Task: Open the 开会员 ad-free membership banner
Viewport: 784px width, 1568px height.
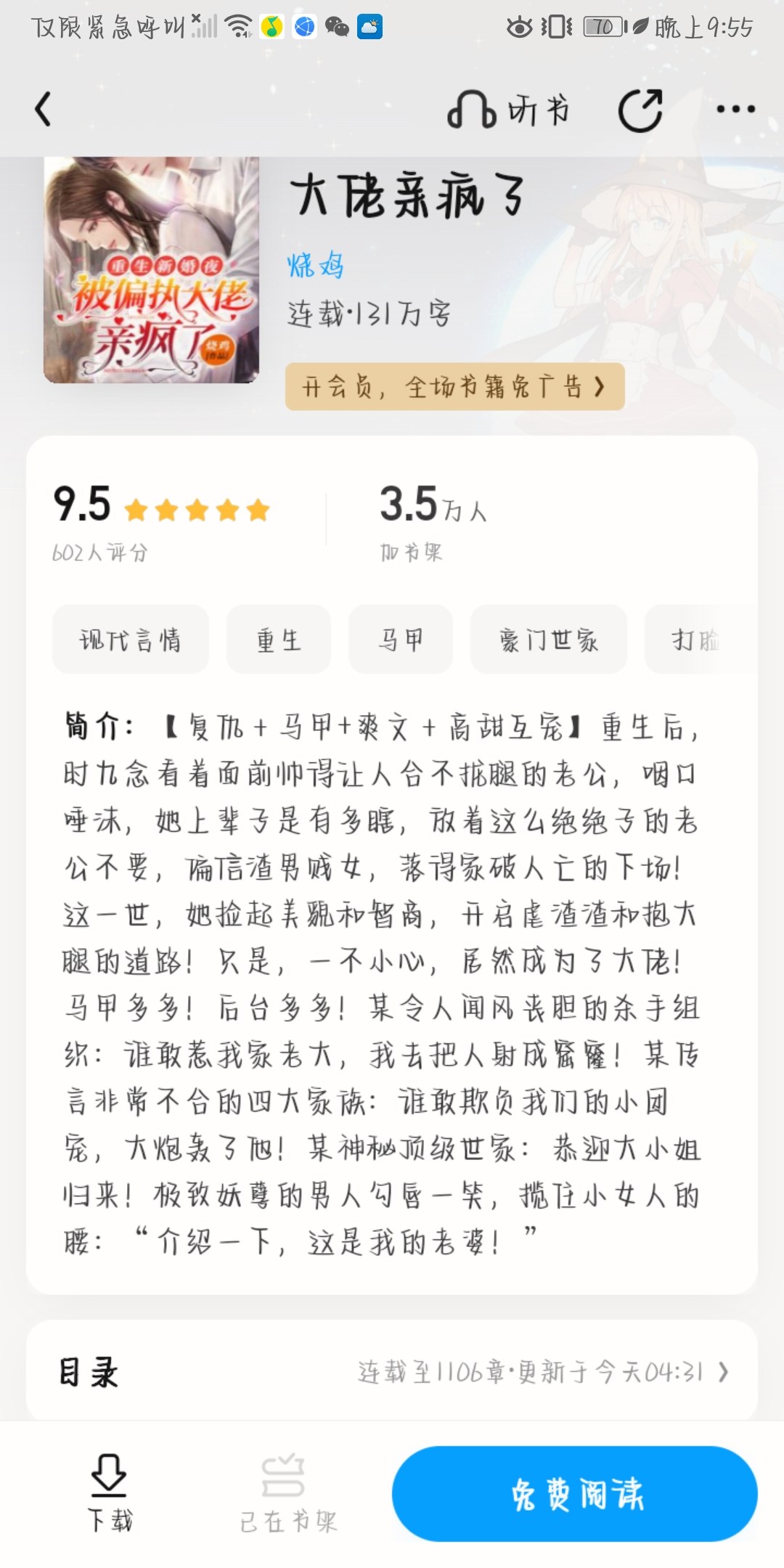Action: click(454, 387)
